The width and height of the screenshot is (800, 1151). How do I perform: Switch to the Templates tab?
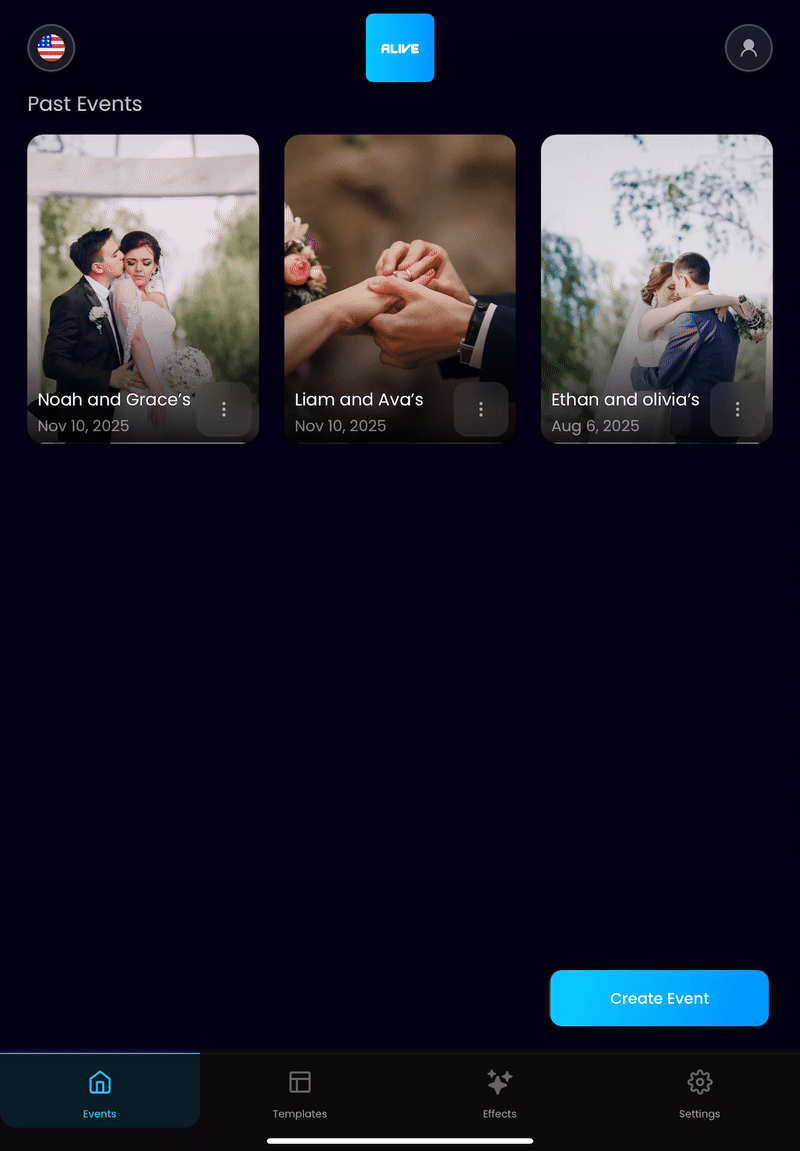300,1092
